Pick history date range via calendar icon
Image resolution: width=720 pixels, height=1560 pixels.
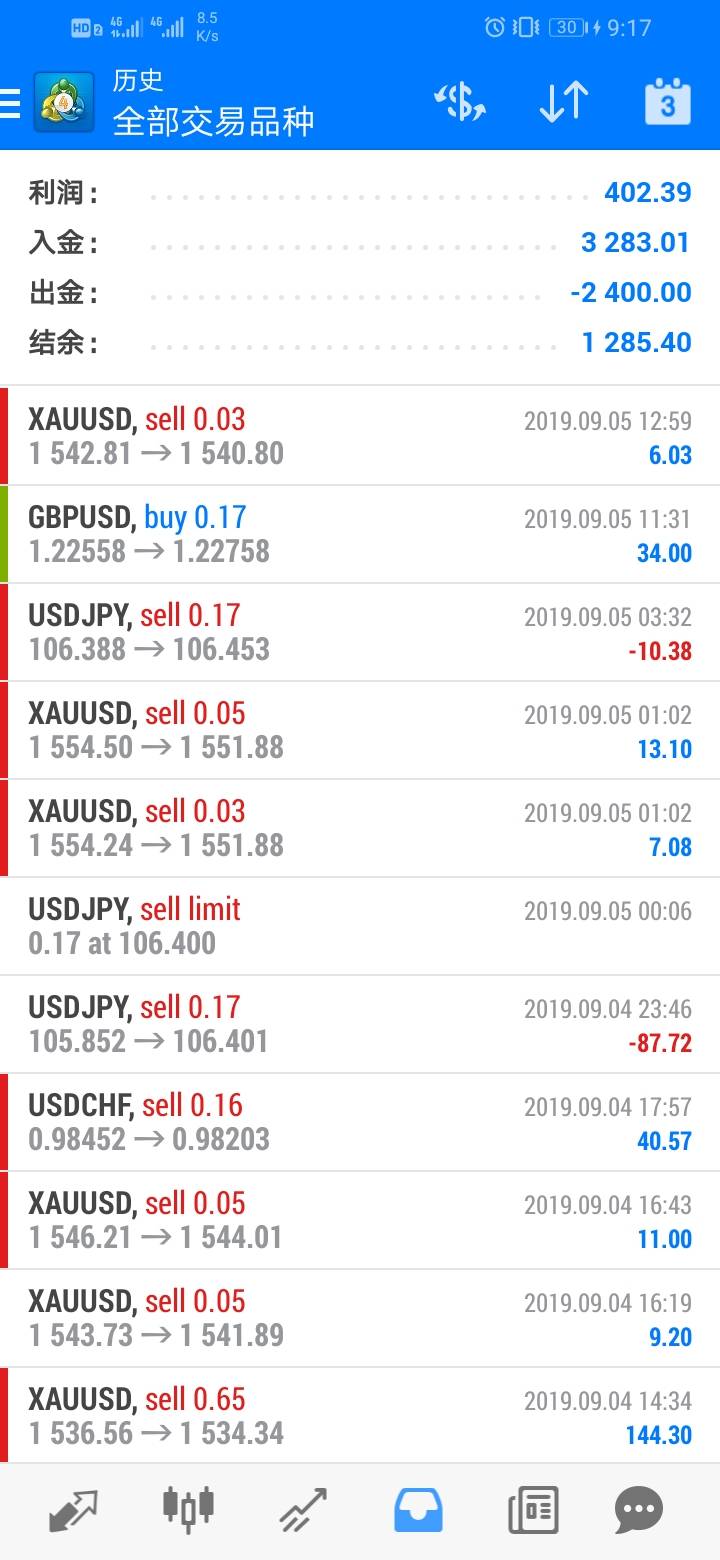point(667,102)
